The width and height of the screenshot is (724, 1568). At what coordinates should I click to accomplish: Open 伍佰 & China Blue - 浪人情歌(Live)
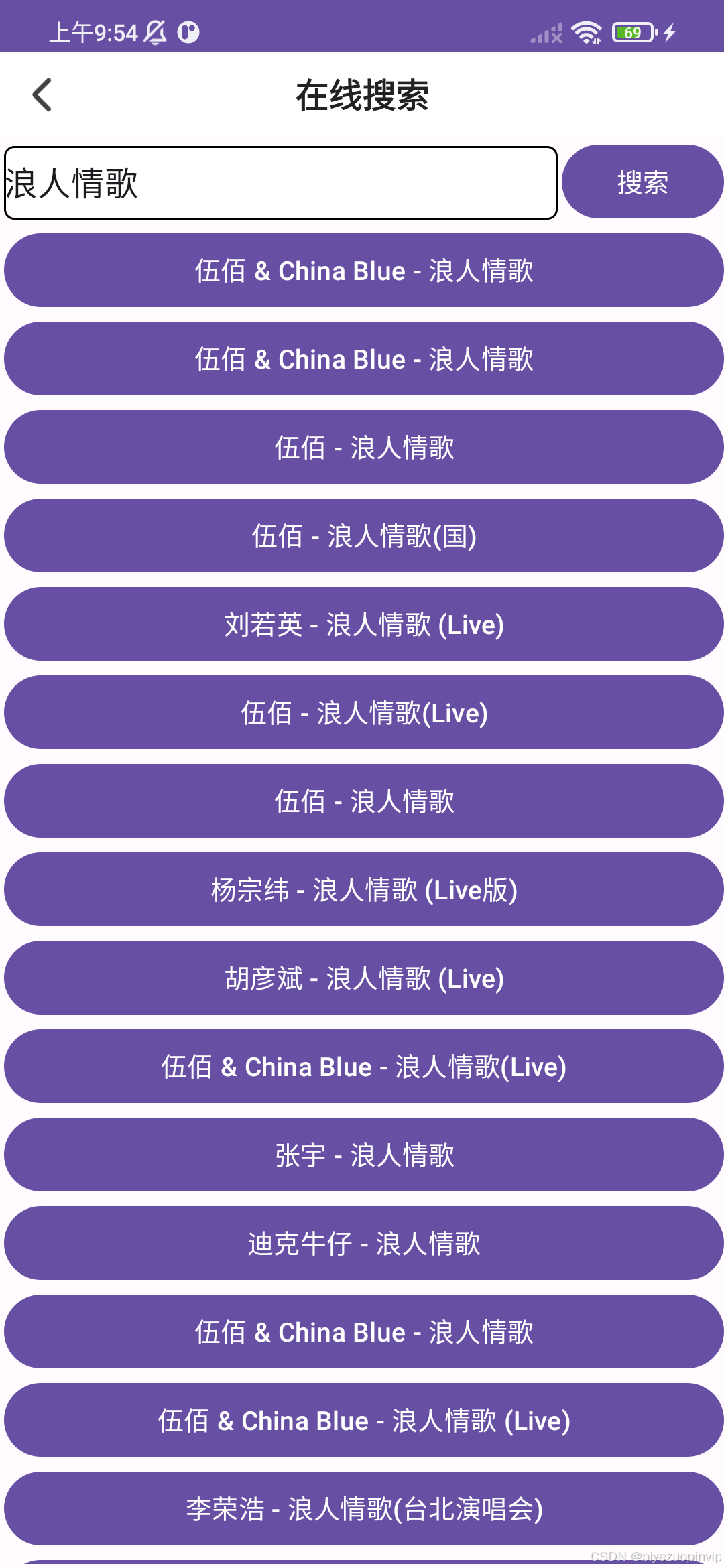tap(364, 1067)
